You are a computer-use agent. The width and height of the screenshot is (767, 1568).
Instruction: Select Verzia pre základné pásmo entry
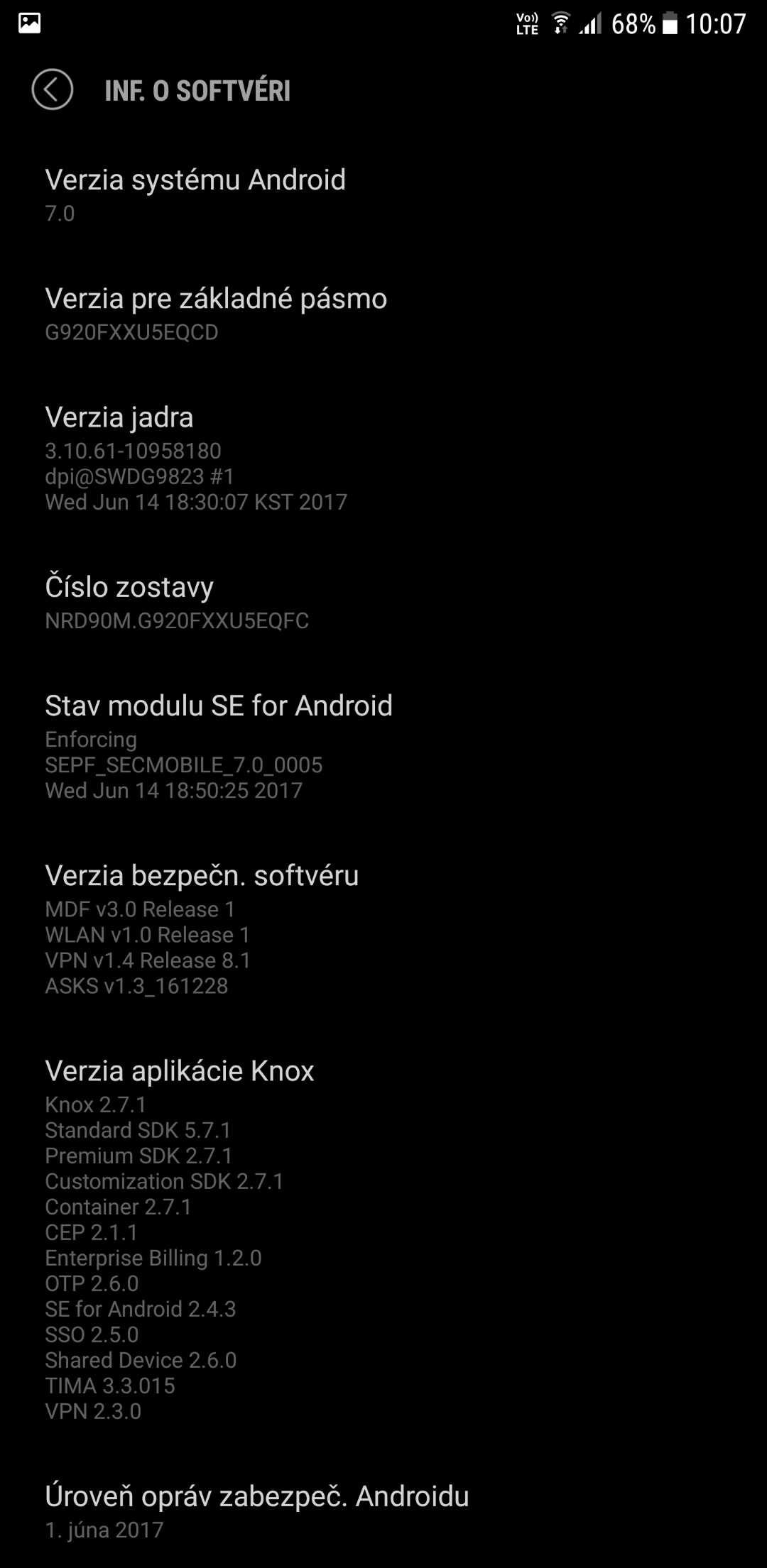click(x=383, y=313)
